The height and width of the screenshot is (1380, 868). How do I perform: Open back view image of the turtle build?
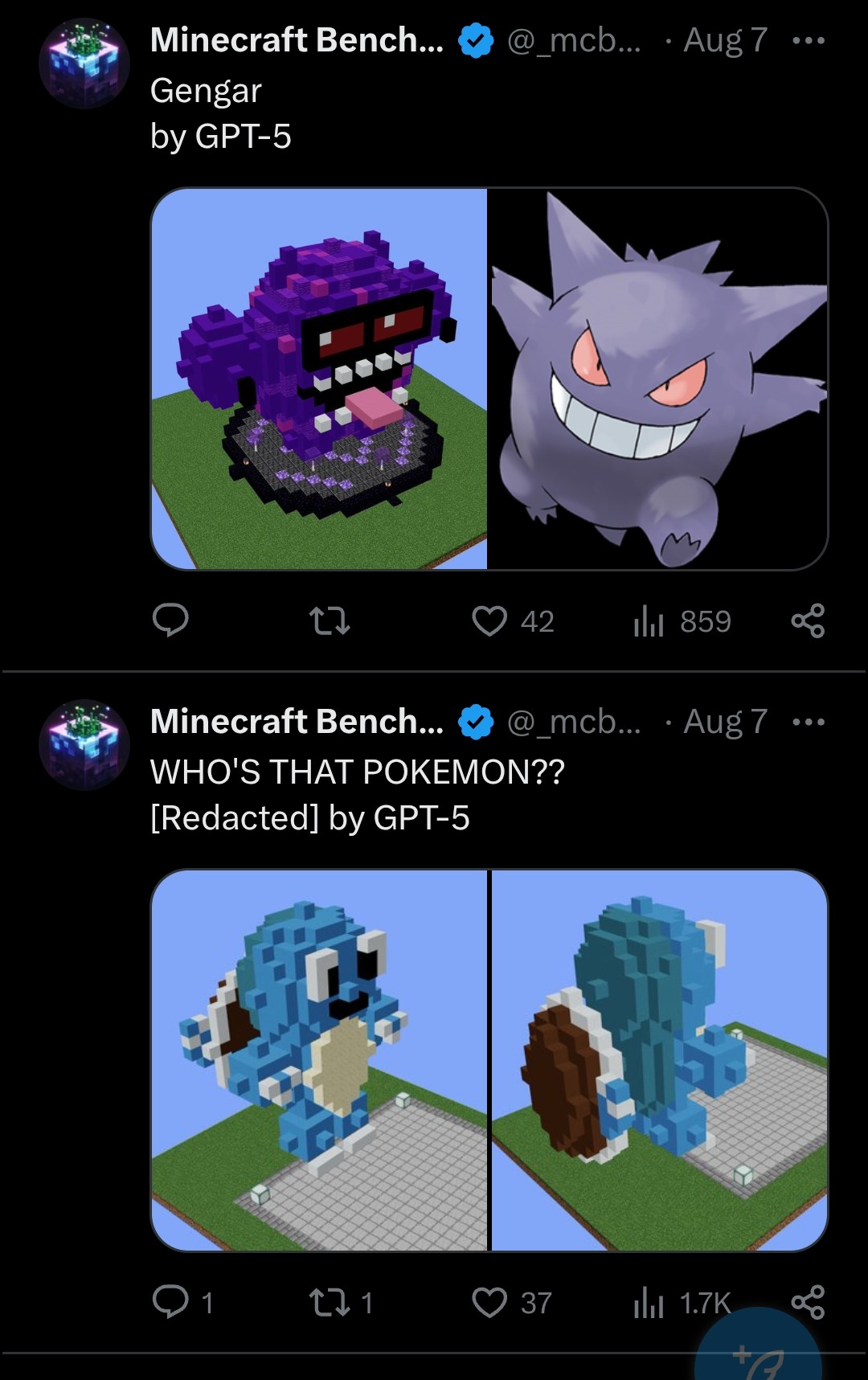coord(659,1060)
